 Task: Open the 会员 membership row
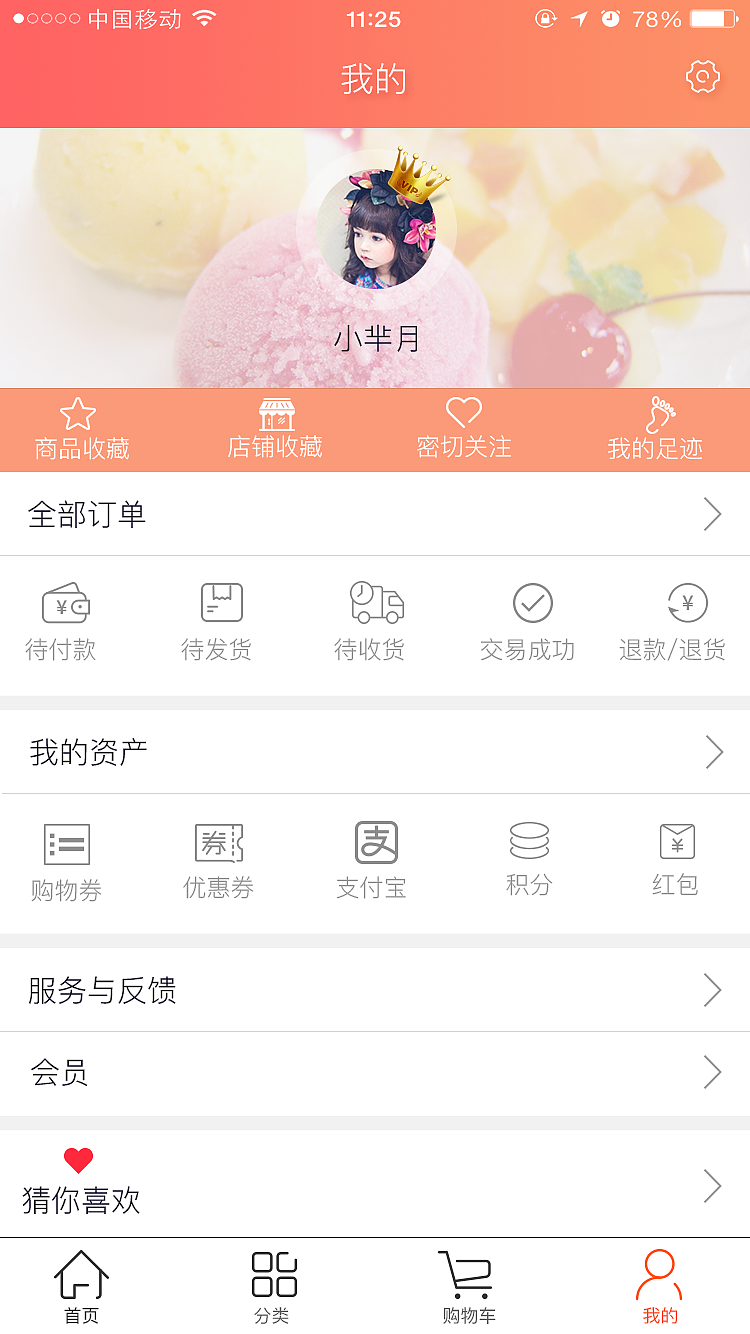[375, 1073]
